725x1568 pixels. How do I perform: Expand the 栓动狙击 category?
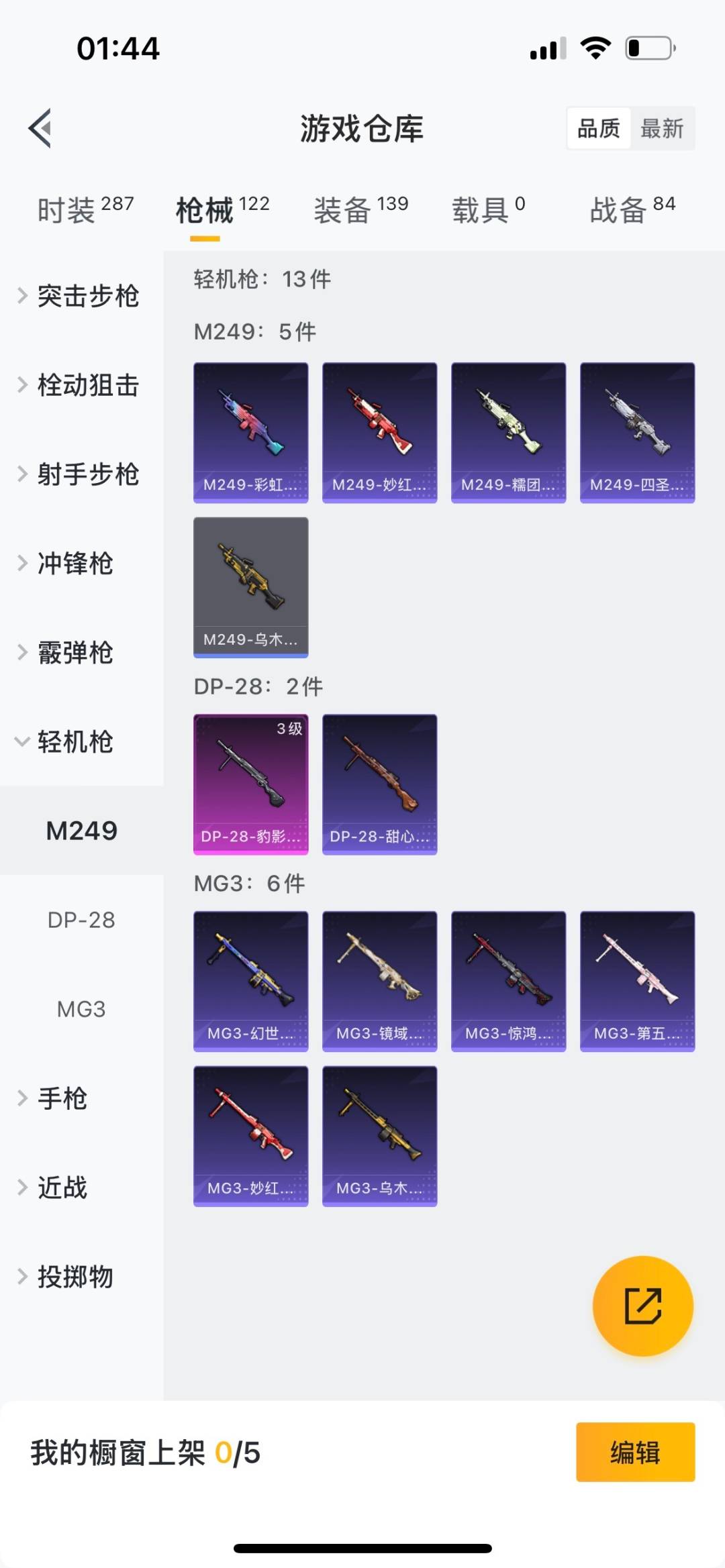point(81,385)
